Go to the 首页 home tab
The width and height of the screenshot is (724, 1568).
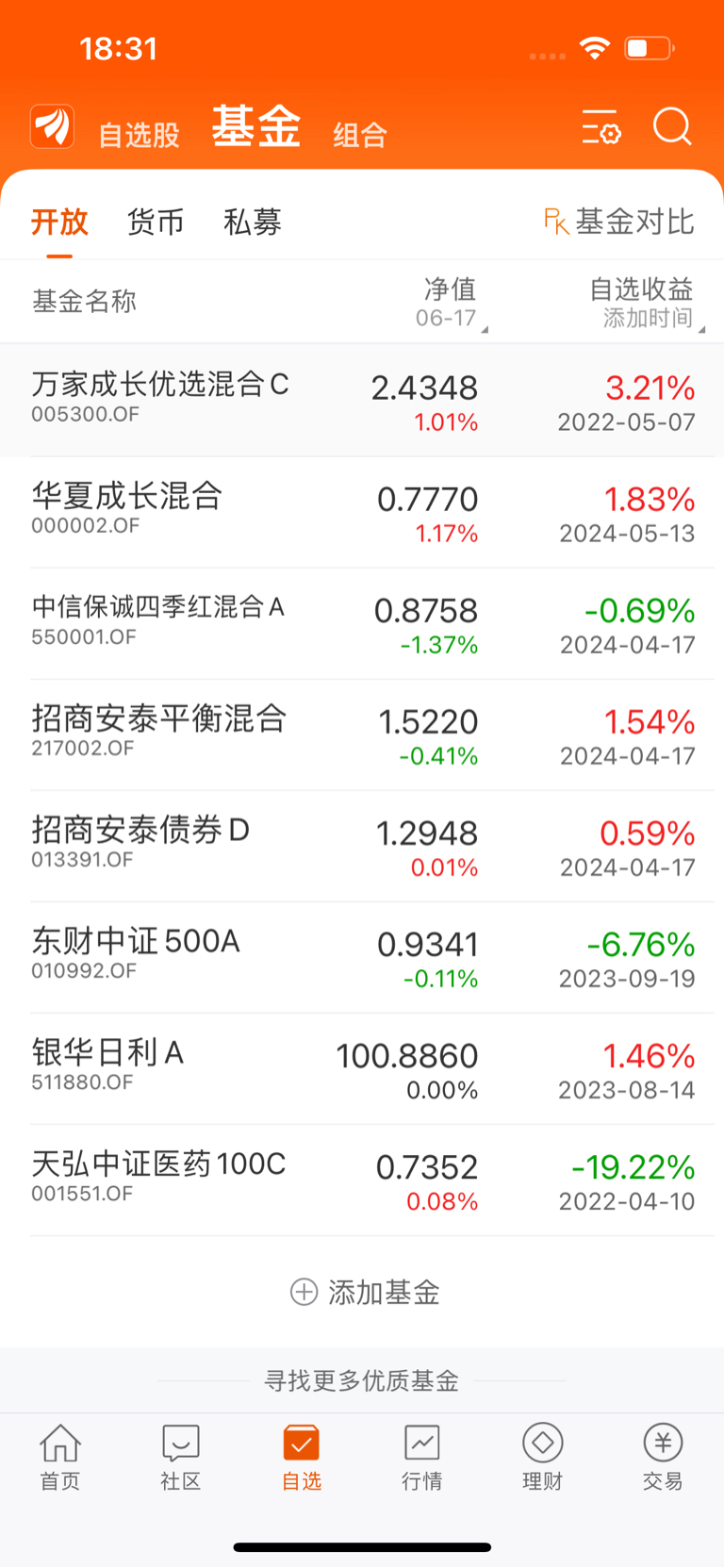pos(60,1458)
